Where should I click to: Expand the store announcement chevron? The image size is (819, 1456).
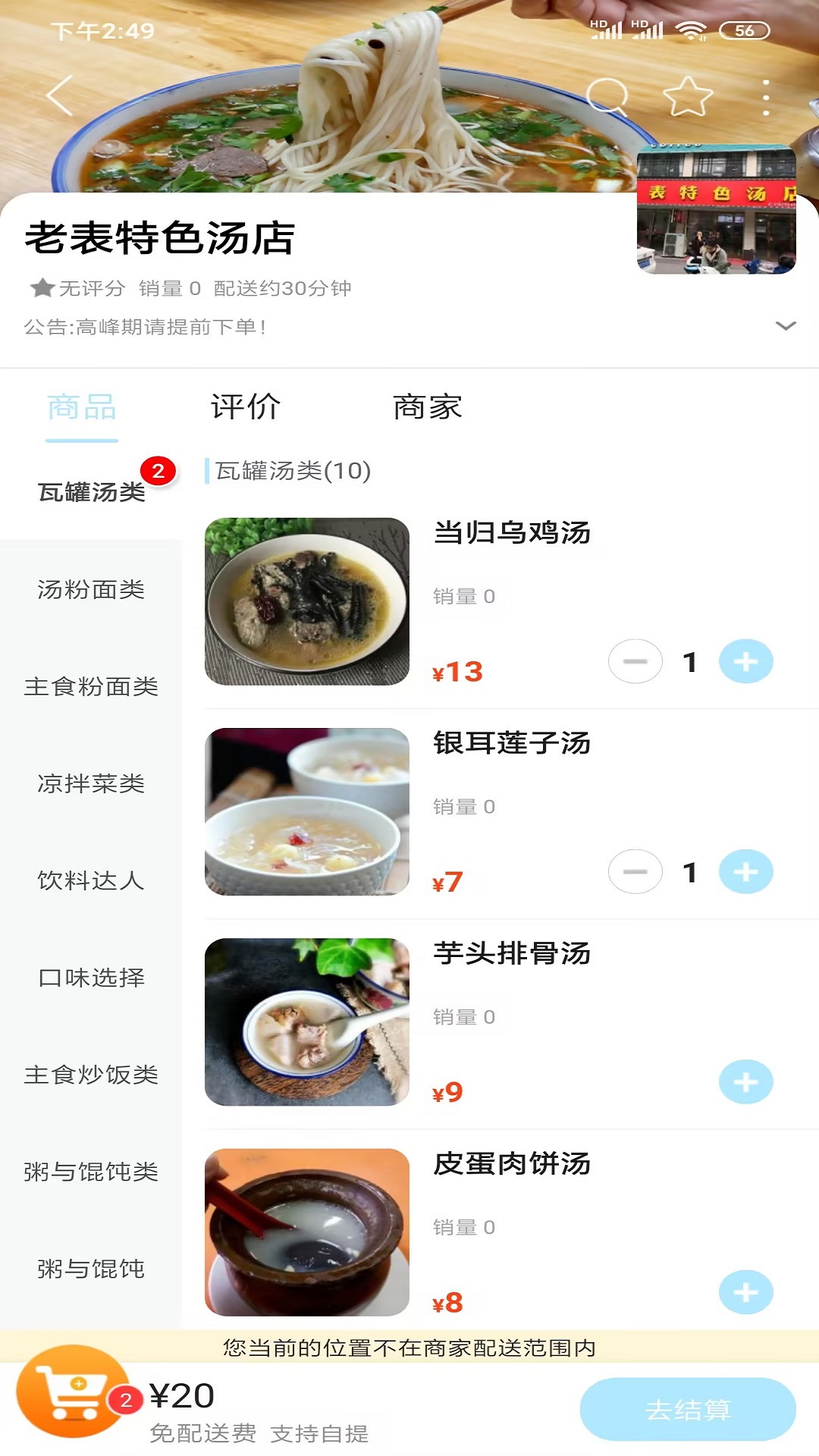coord(786,326)
